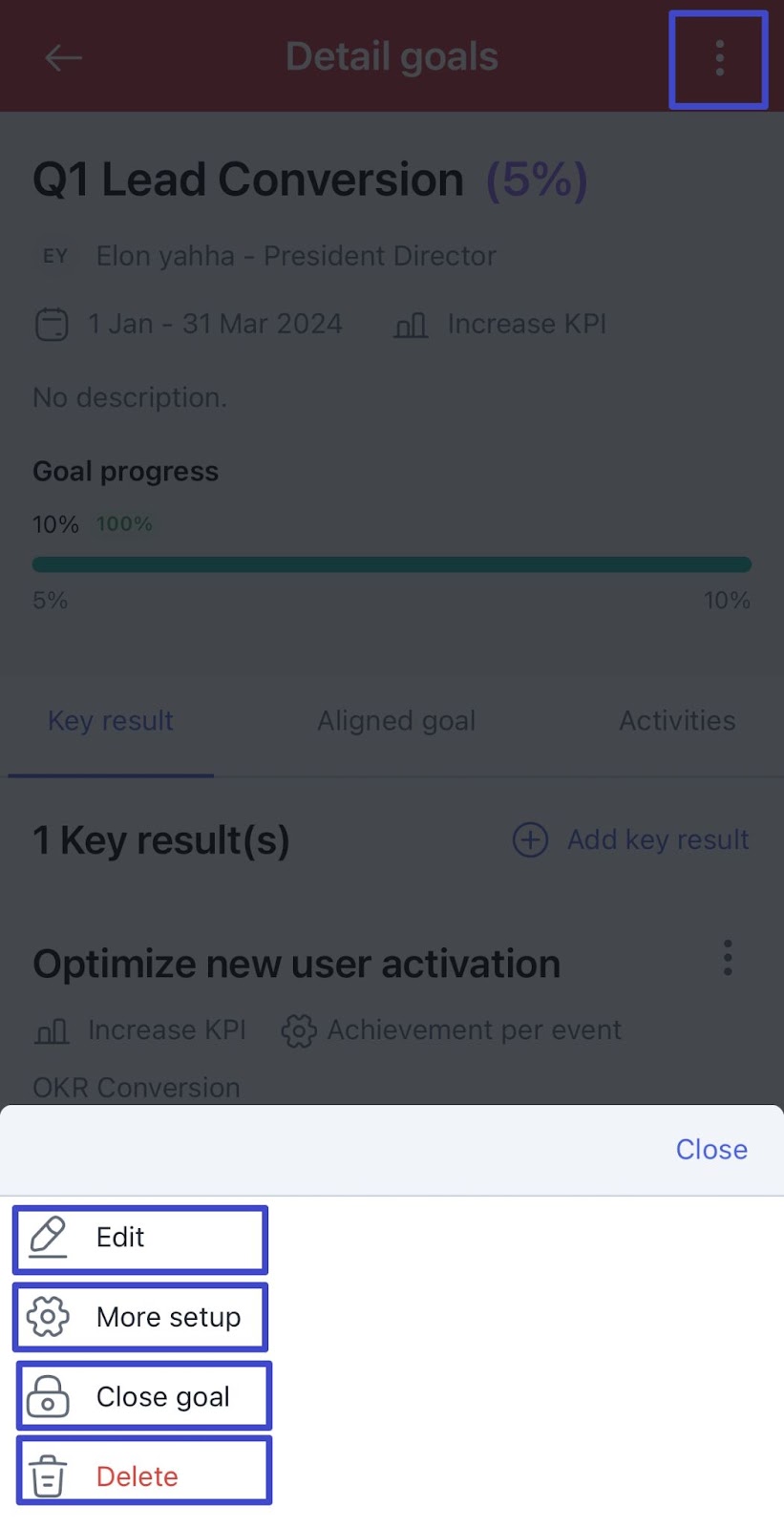Switch to the Activities tab

[x=677, y=721]
